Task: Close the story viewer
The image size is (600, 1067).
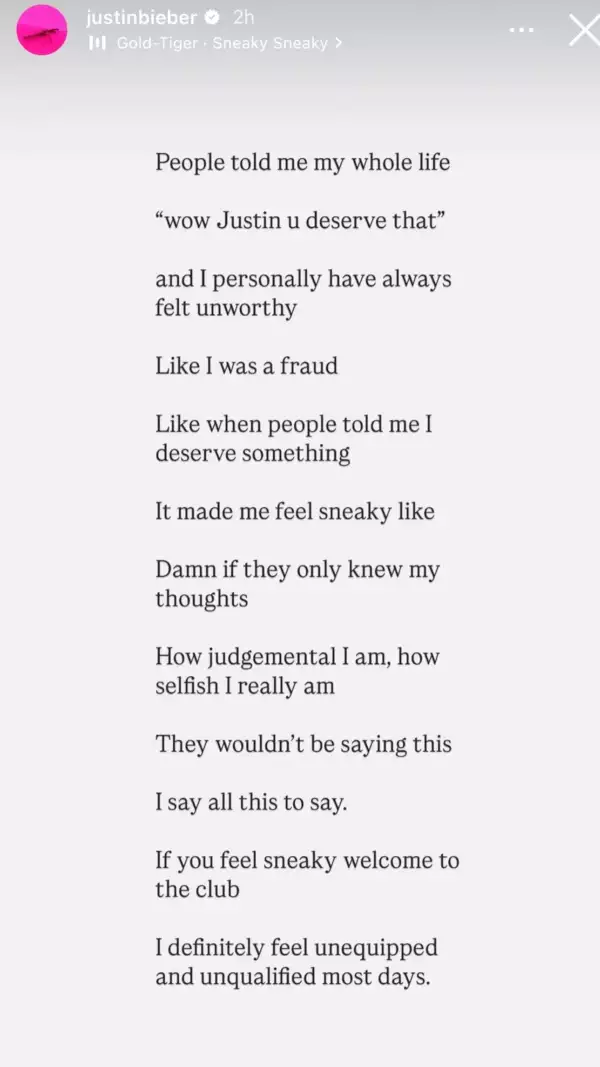Action: pyautogui.click(x=583, y=30)
